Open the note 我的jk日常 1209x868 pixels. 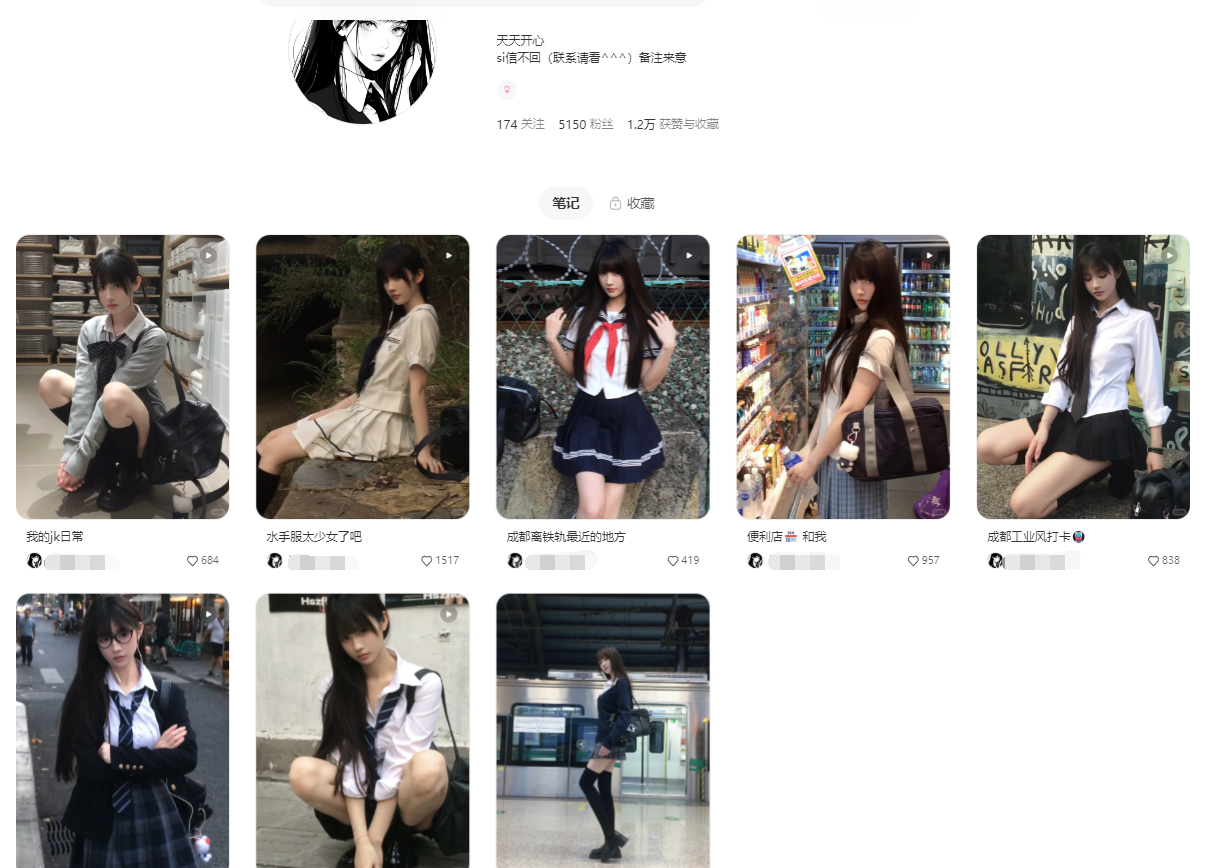point(122,377)
